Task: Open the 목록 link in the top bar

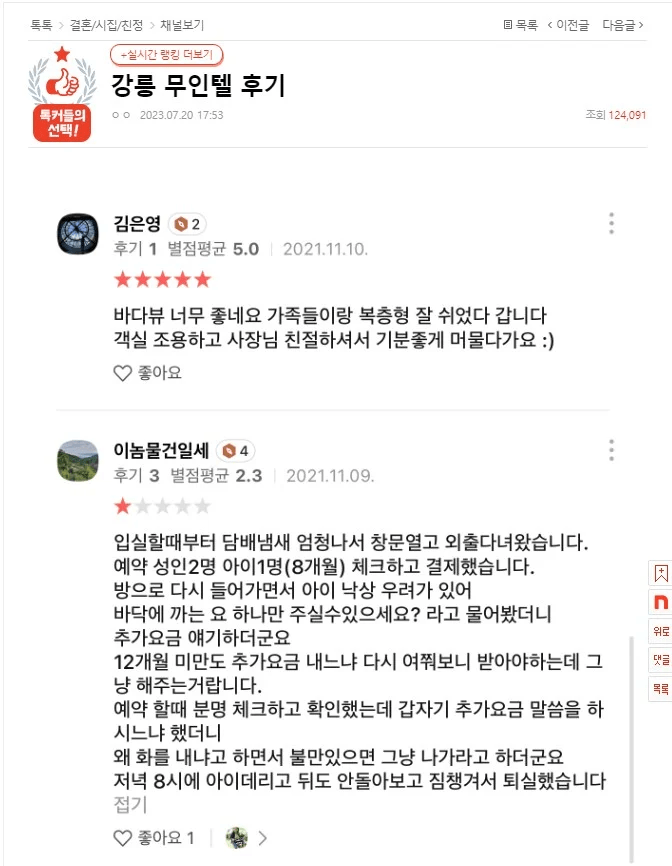Action: pos(520,25)
